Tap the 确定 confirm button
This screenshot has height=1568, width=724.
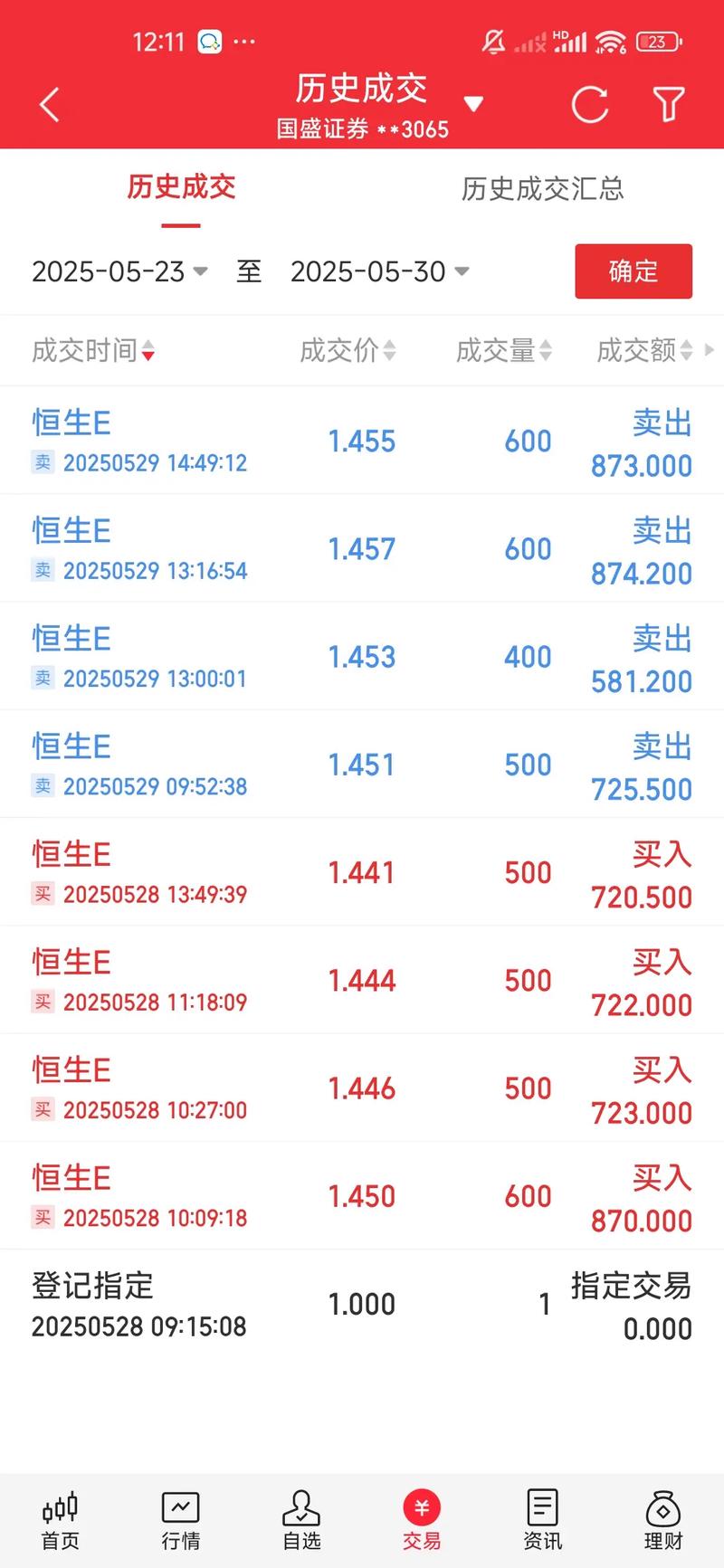[633, 271]
